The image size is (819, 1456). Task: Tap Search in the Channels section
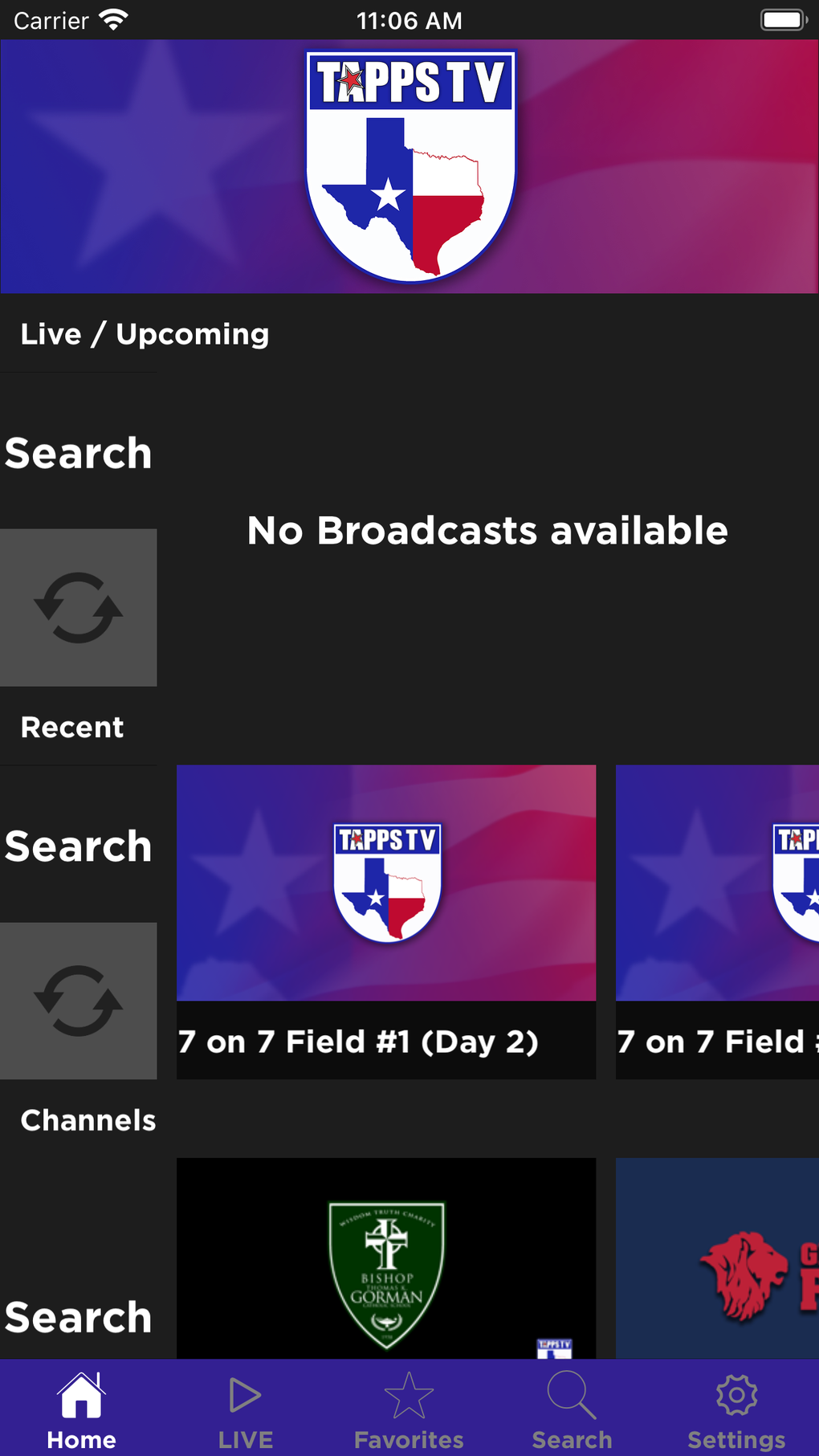(x=78, y=1317)
